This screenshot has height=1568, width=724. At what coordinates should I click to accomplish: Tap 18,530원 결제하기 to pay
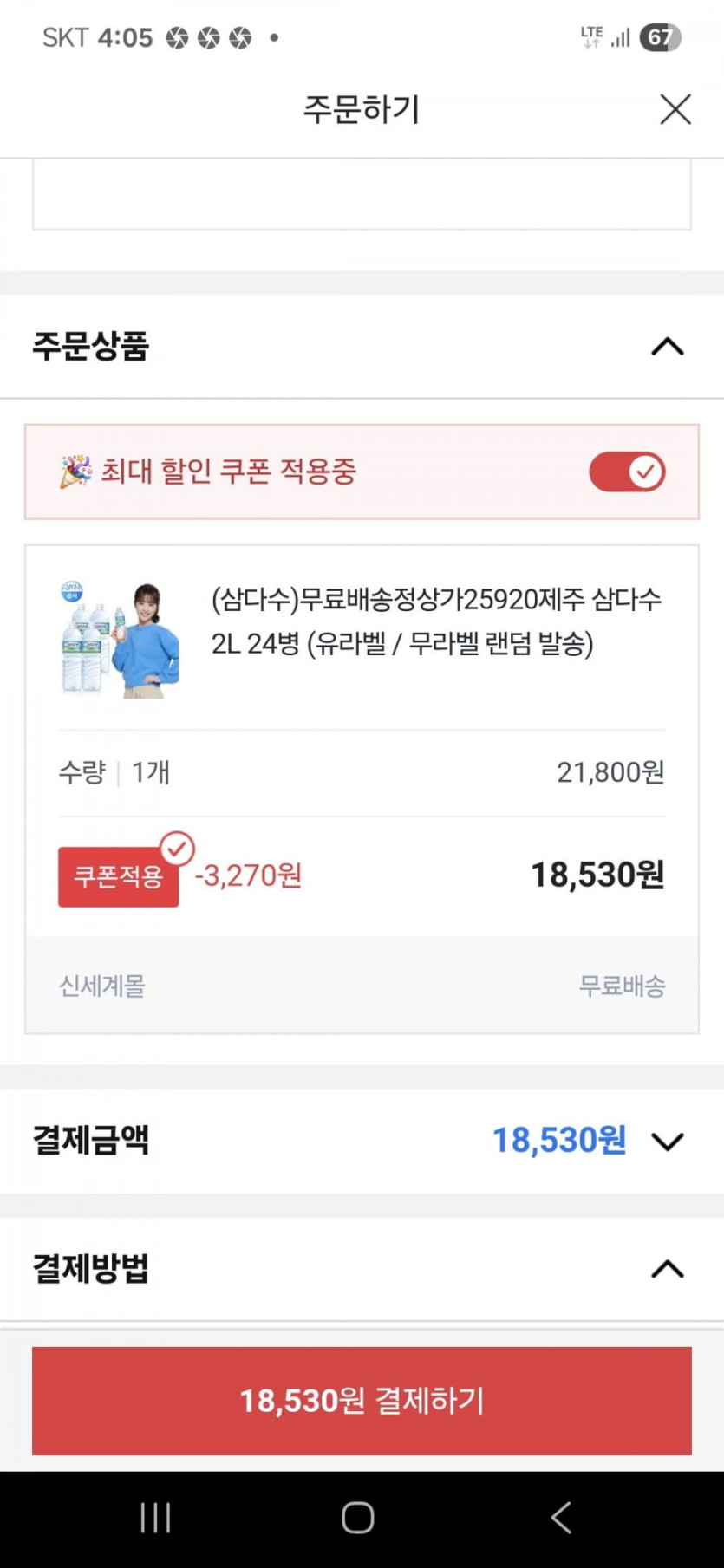(x=362, y=1401)
